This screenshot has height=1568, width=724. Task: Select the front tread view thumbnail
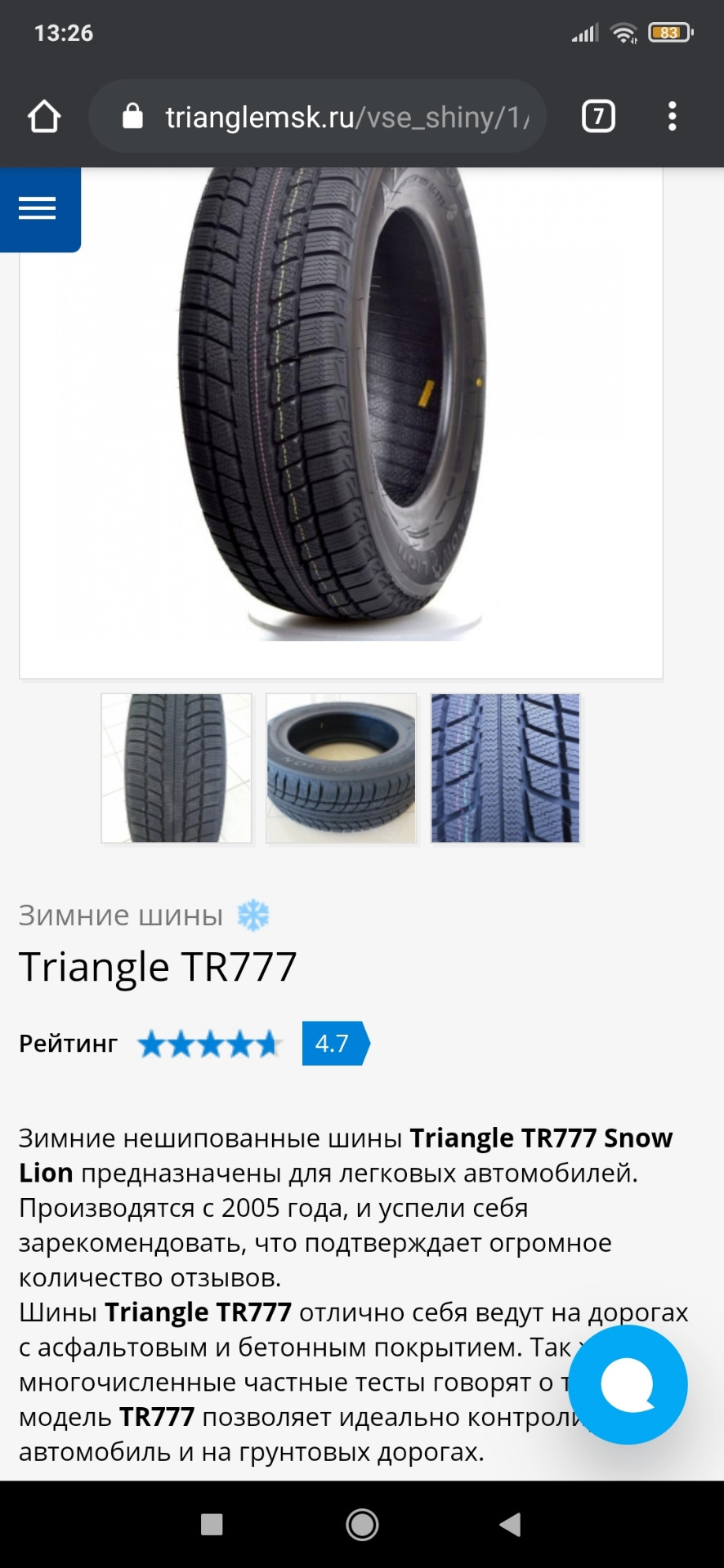point(177,768)
